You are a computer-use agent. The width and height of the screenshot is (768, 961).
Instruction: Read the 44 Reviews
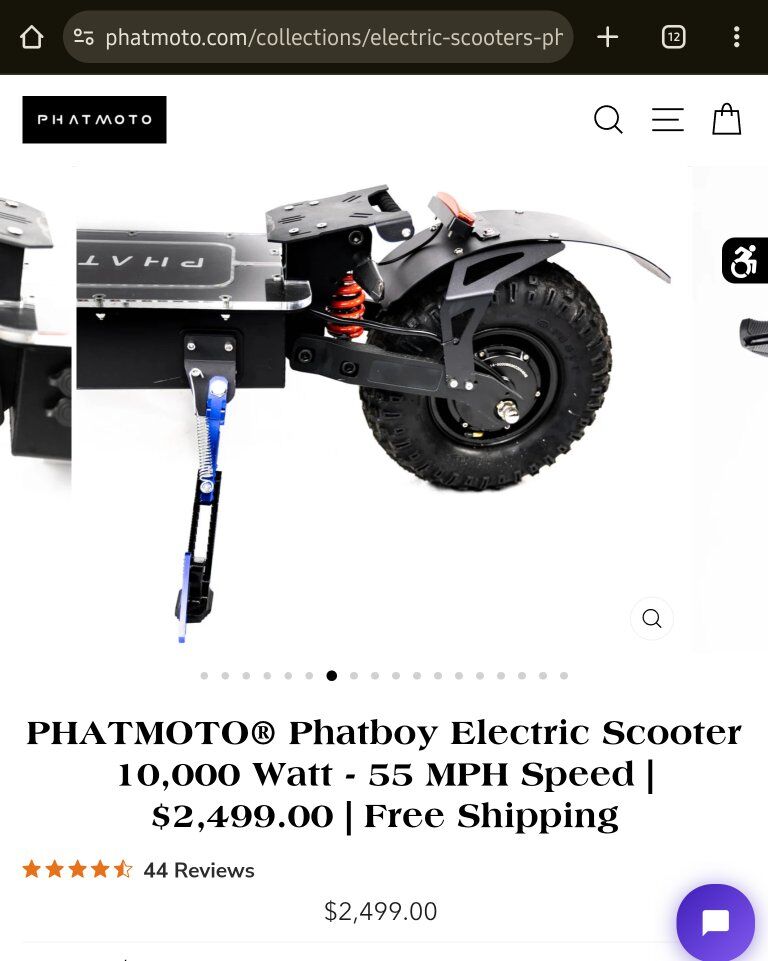(198, 870)
